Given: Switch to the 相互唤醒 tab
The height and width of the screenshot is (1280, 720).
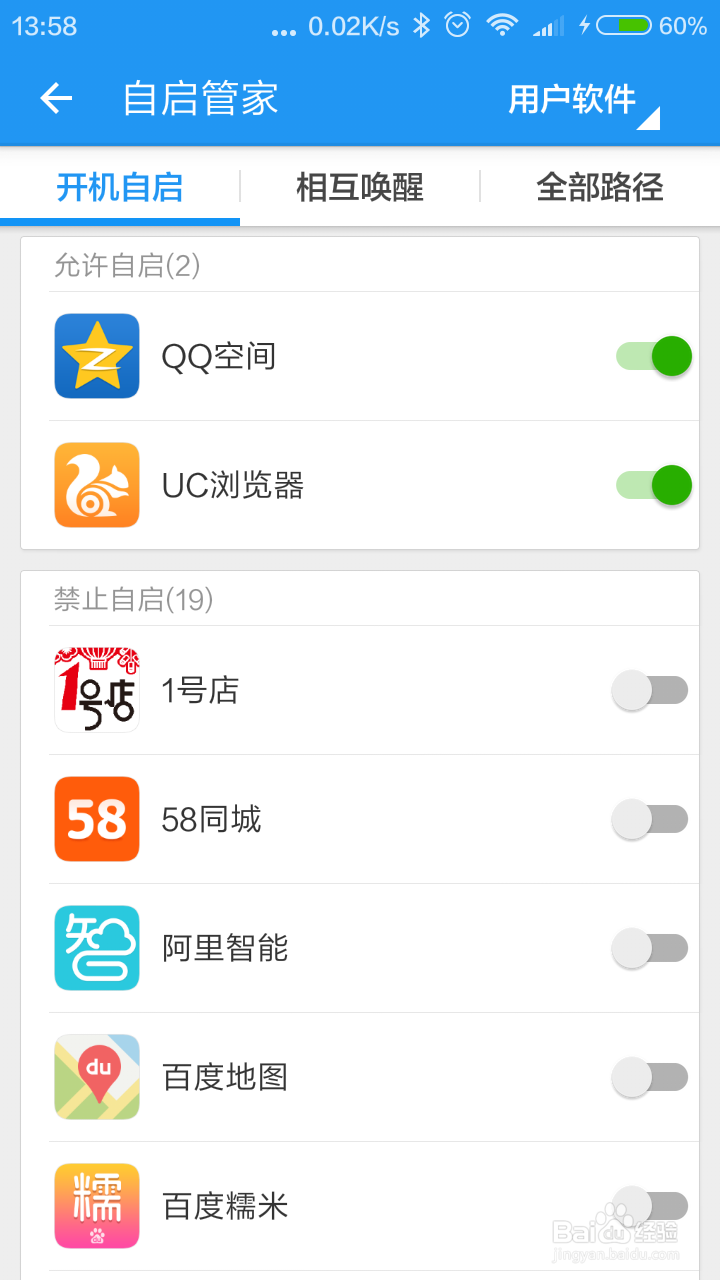Looking at the screenshot, I should click(x=360, y=187).
